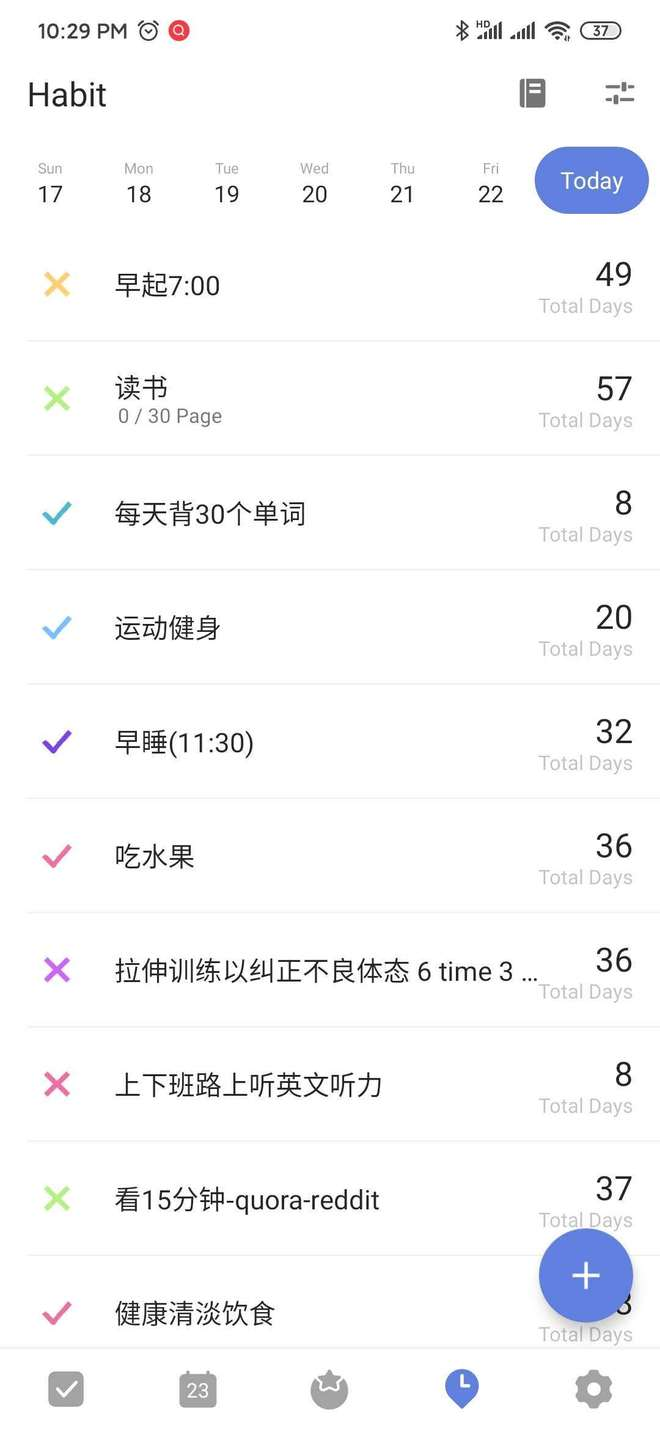Image resolution: width=660 pixels, height=1430 pixels.
Task: Select Wednesday 20 in the date strip
Action: coord(314,183)
